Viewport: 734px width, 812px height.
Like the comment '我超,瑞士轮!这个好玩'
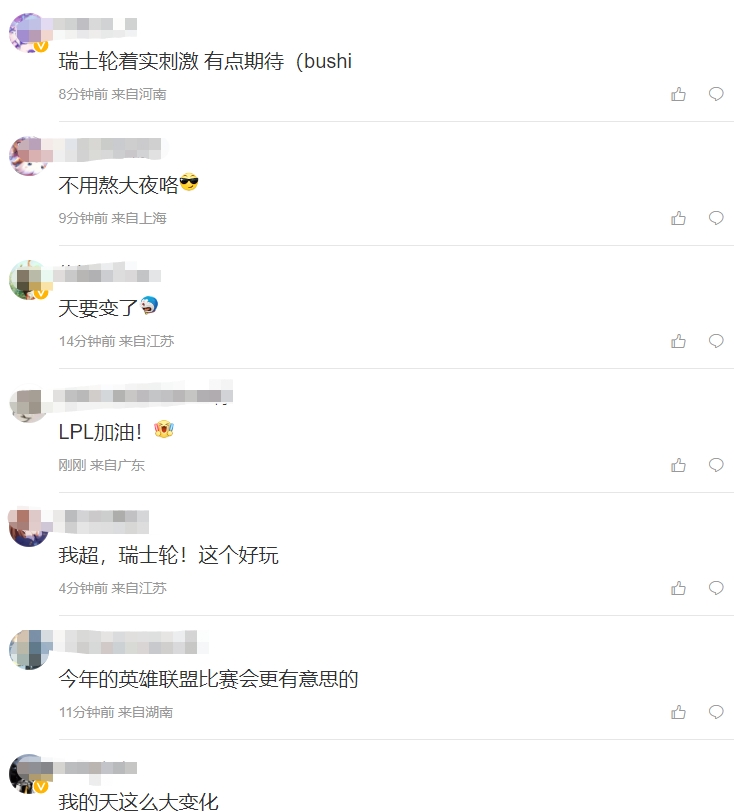coord(679,588)
